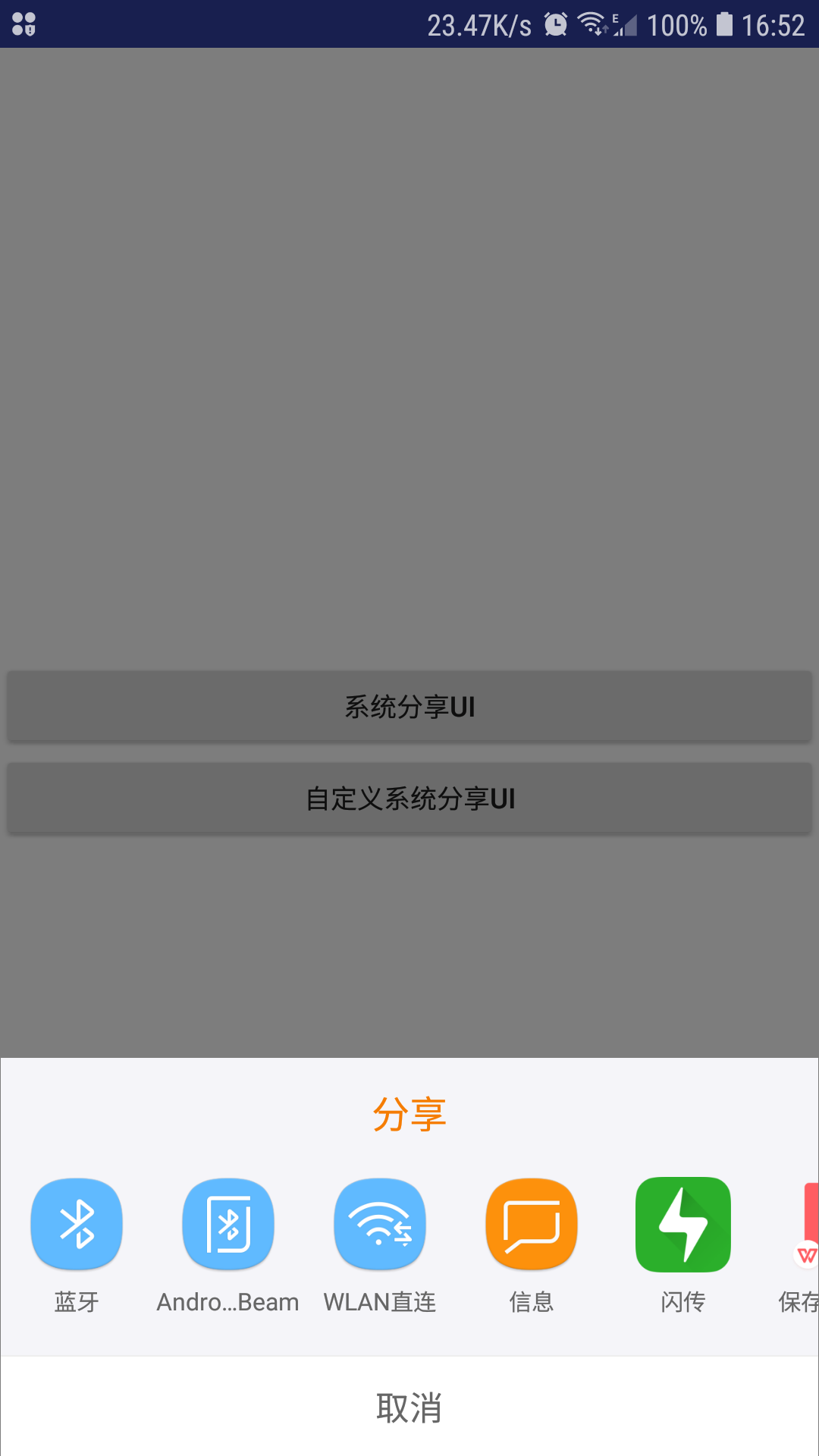This screenshot has height=1456, width=819.
Task: Tap the 蓝牙 label text
Action: (x=76, y=1302)
